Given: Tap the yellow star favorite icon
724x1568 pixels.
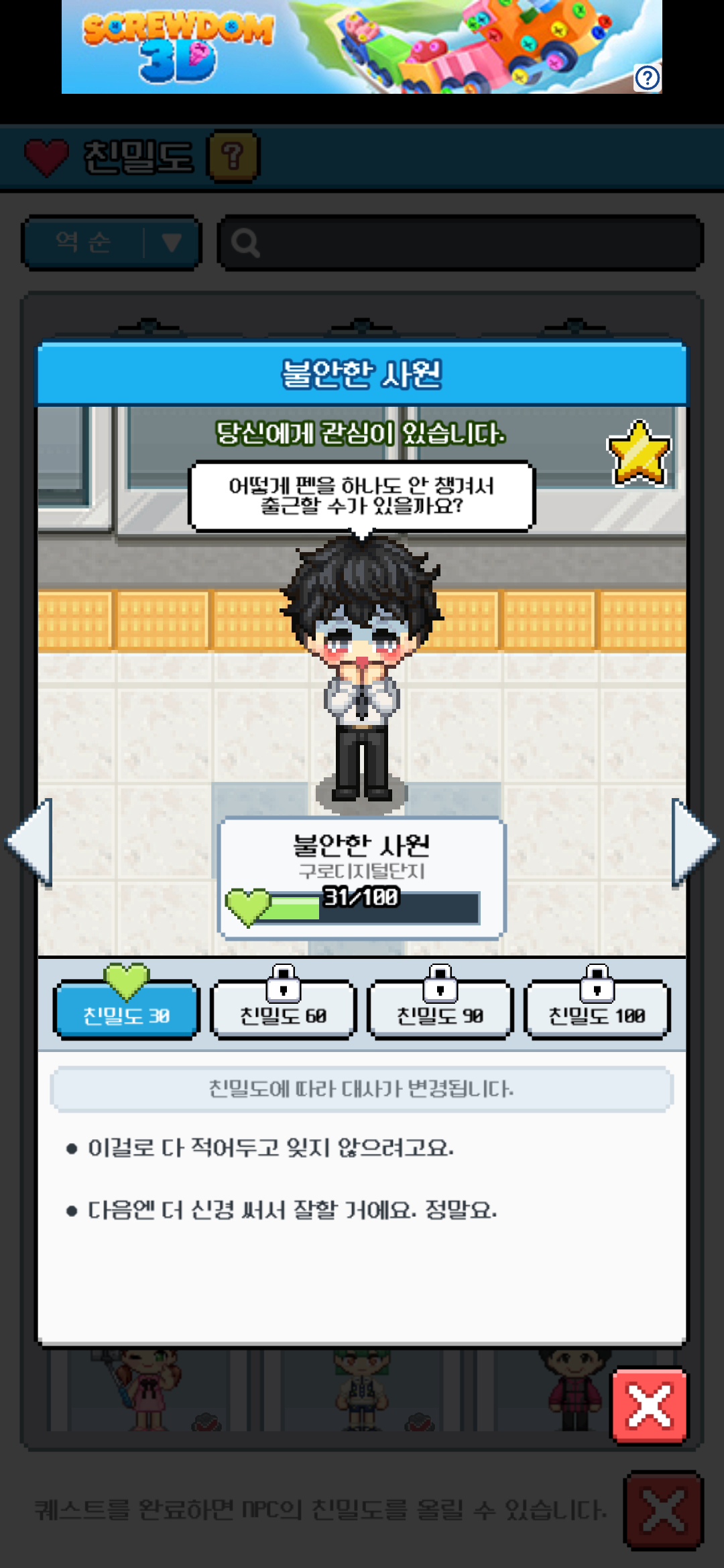Looking at the screenshot, I should [638, 454].
